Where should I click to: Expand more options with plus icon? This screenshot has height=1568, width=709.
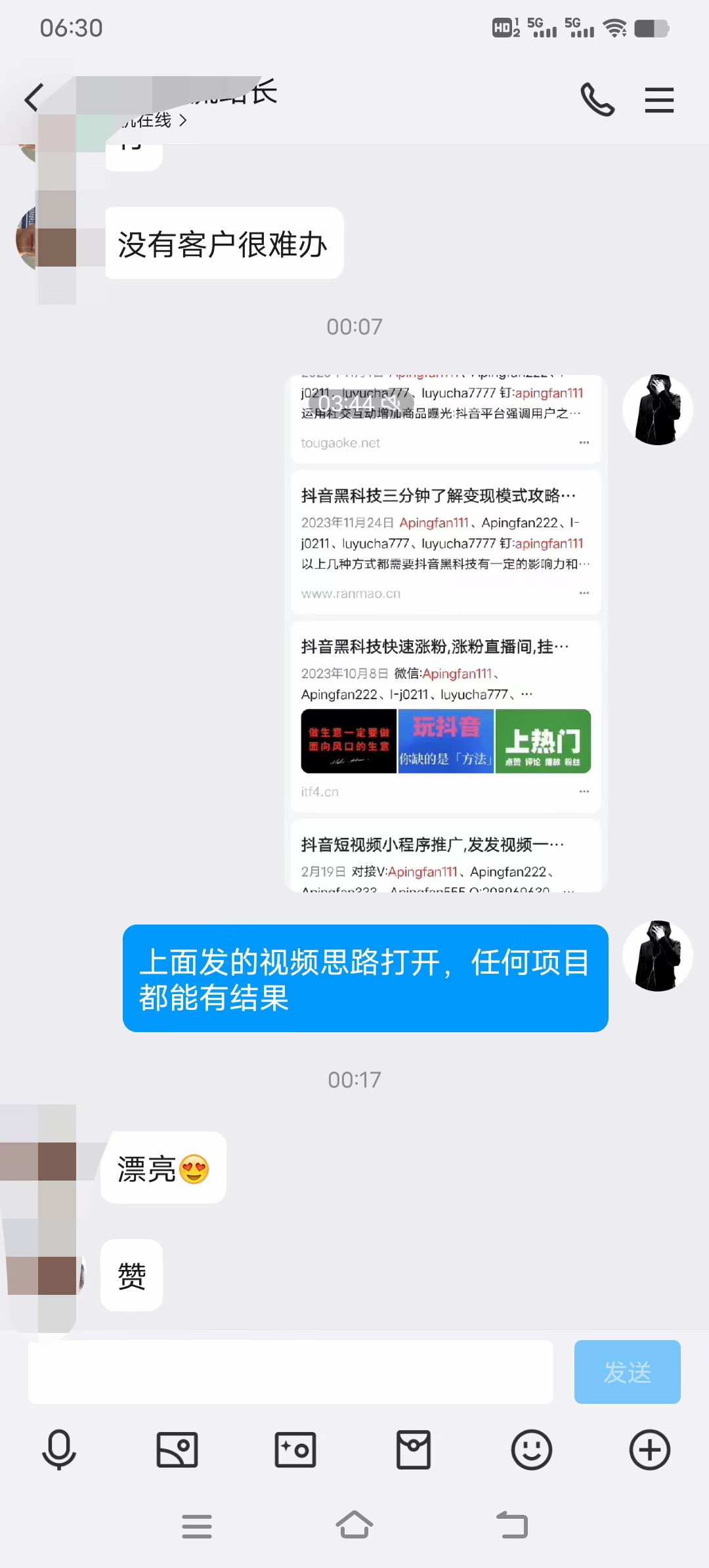650,1450
